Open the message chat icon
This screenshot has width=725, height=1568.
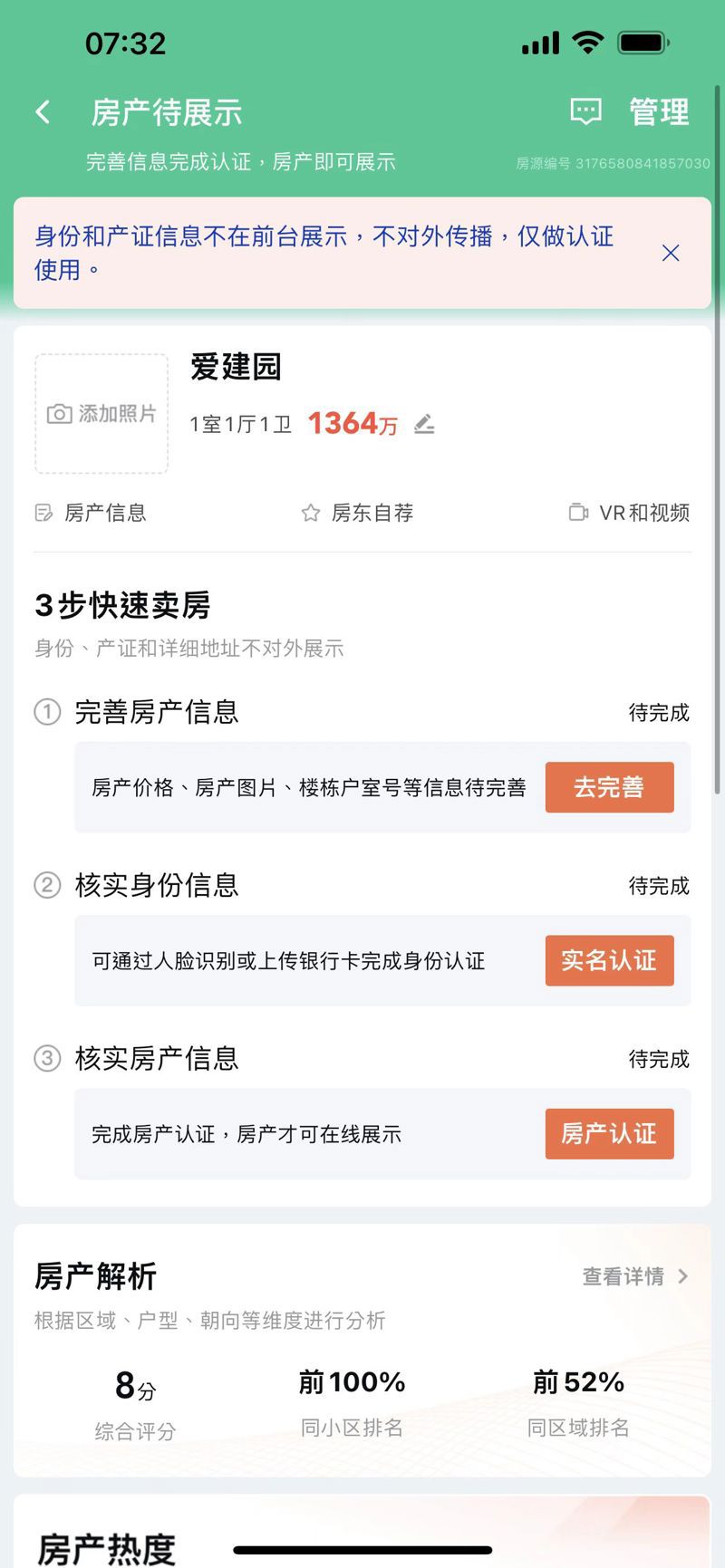click(585, 112)
